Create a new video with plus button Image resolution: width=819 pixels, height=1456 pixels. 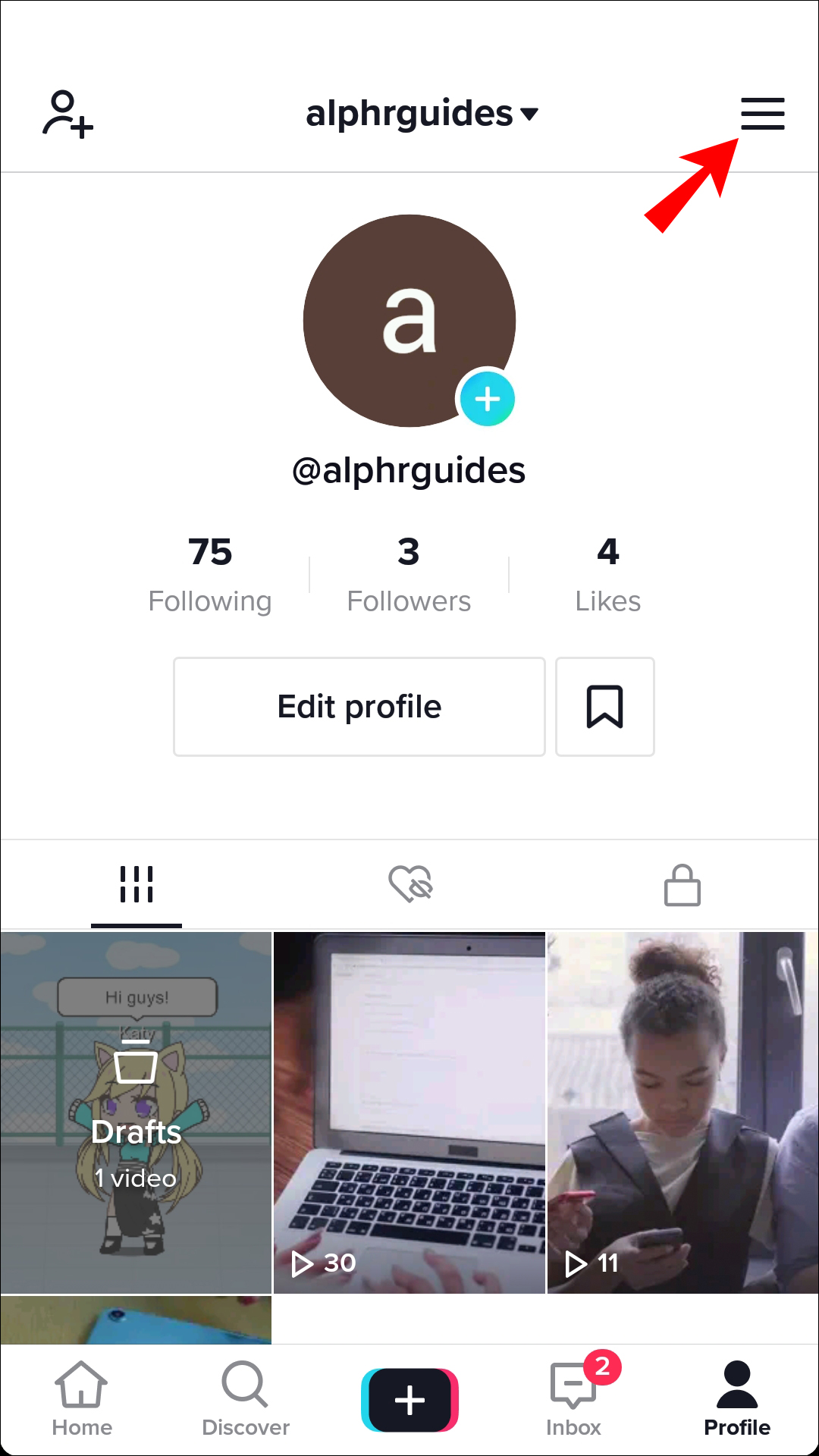point(409,1400)
